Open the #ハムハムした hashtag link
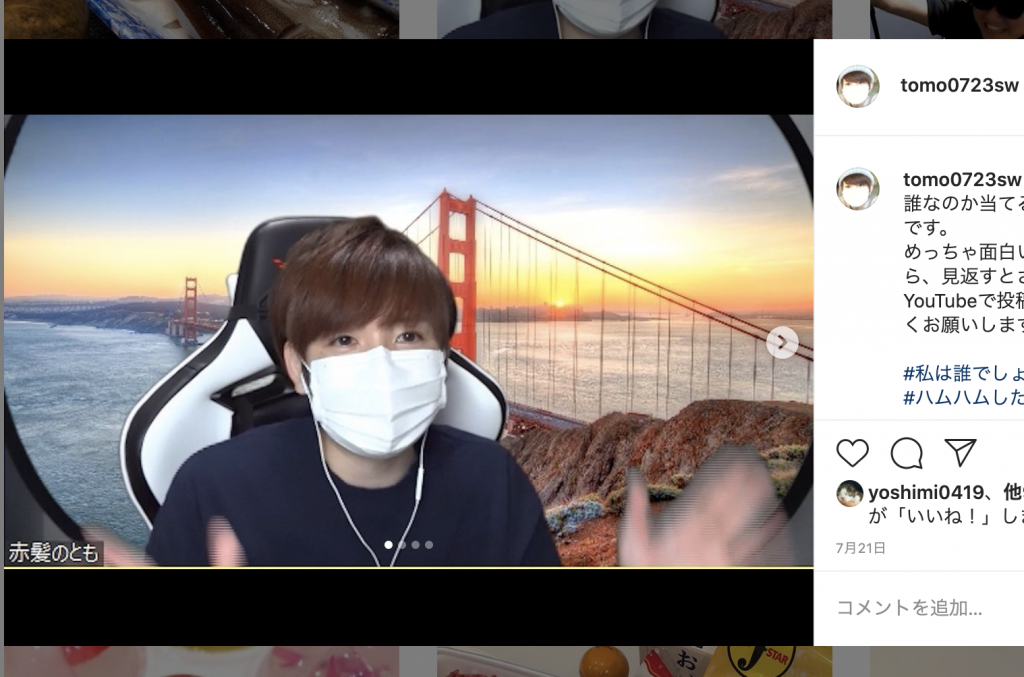Image resolution: width=1024 pixels, height=677 pixels. [x=963, y=397]
